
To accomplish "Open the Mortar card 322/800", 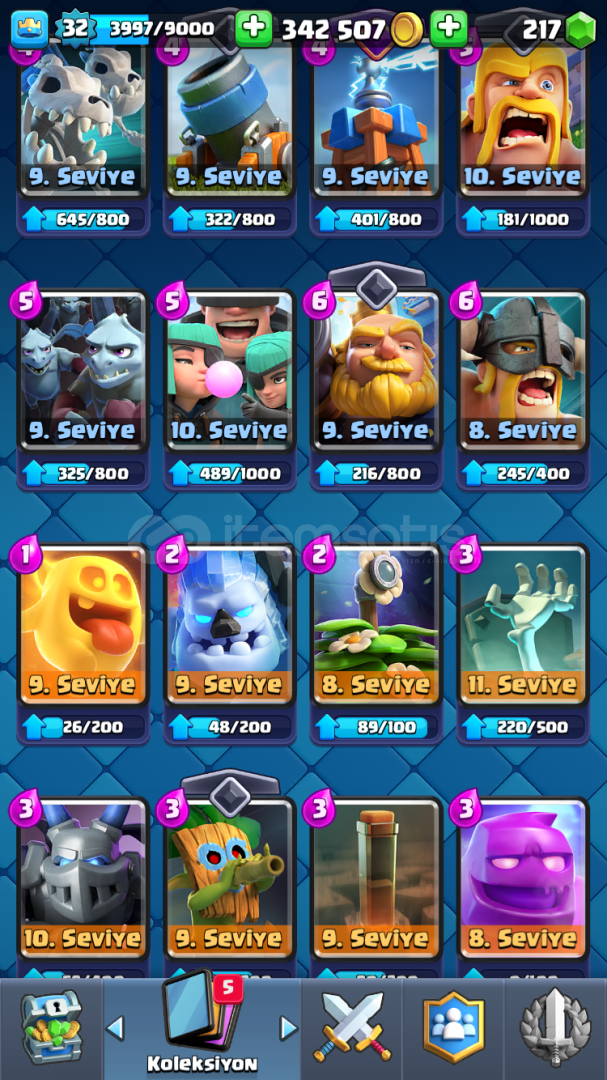I will 229,138.
